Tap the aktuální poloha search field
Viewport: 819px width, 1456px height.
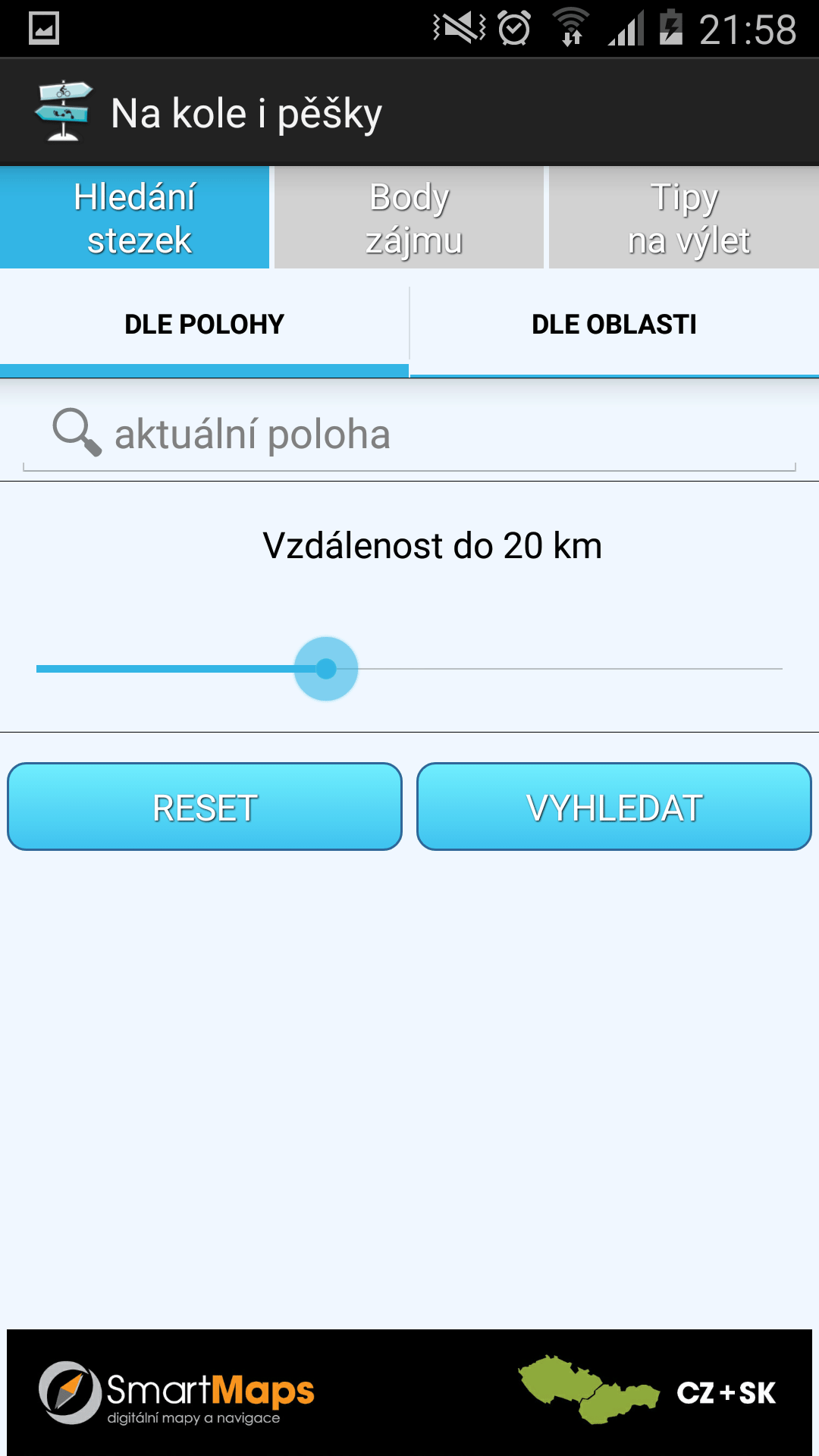tap(409, 435)
